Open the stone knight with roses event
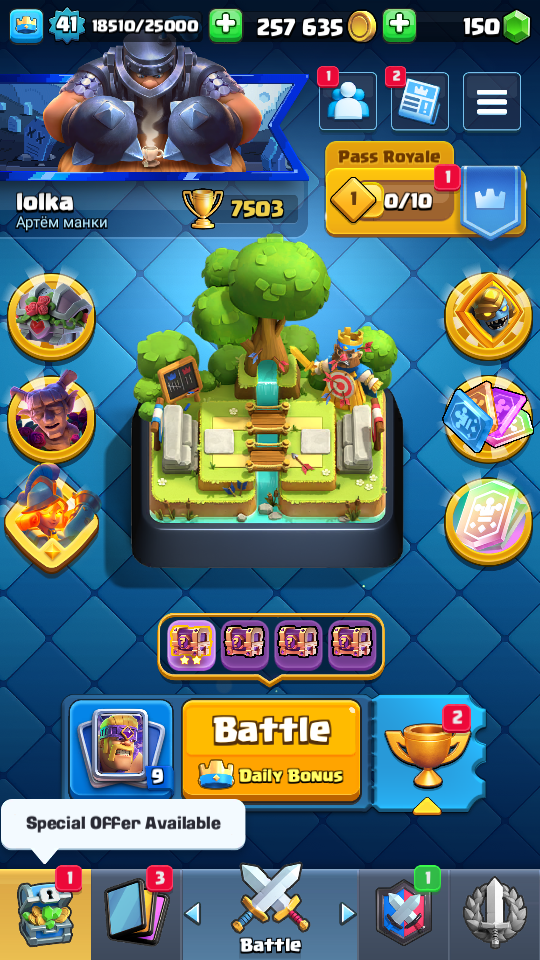The width and height of the screenshot is (540, 960). [51, 317]
